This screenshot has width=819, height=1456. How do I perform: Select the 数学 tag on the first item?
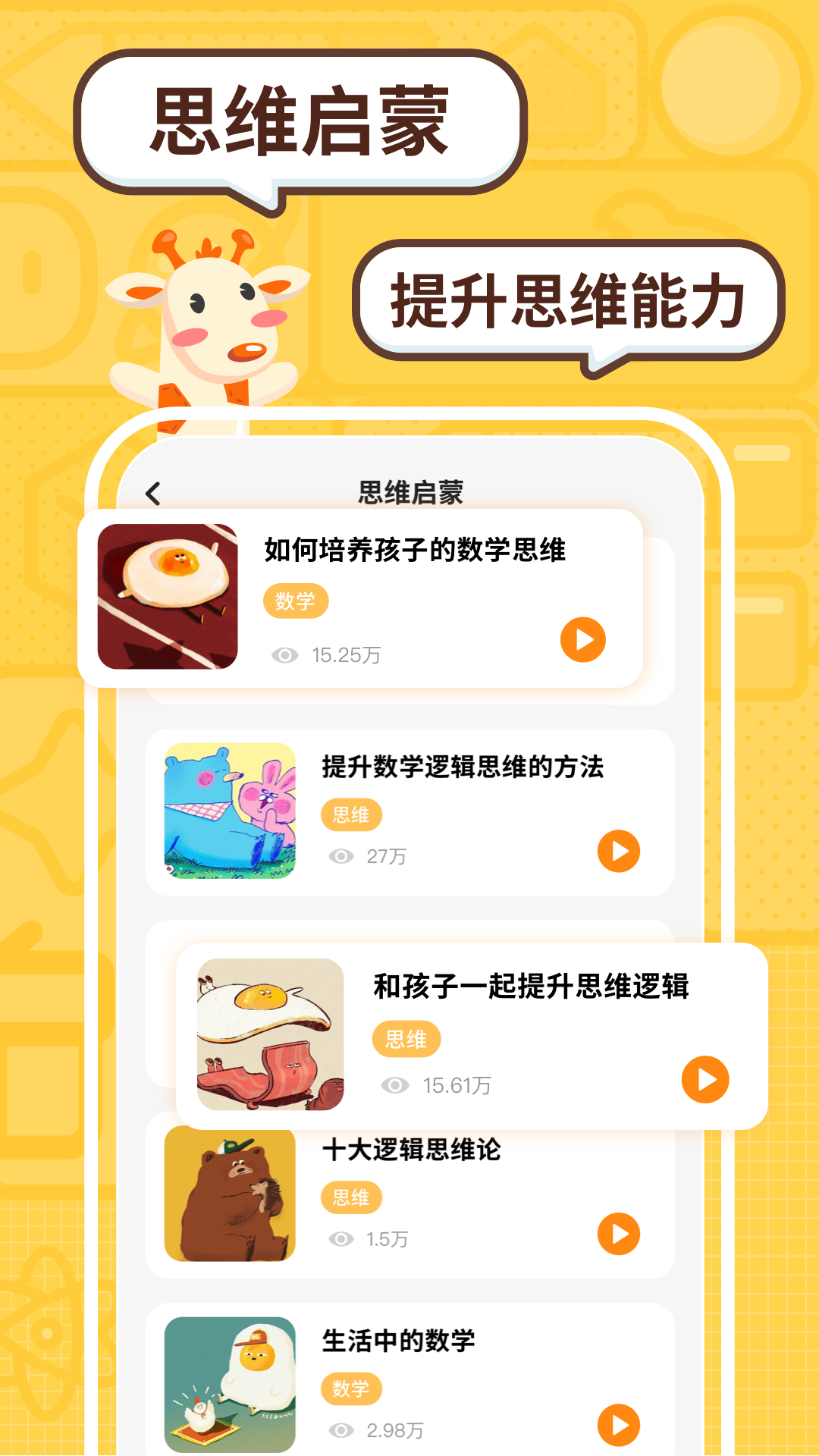coord(297,601)
